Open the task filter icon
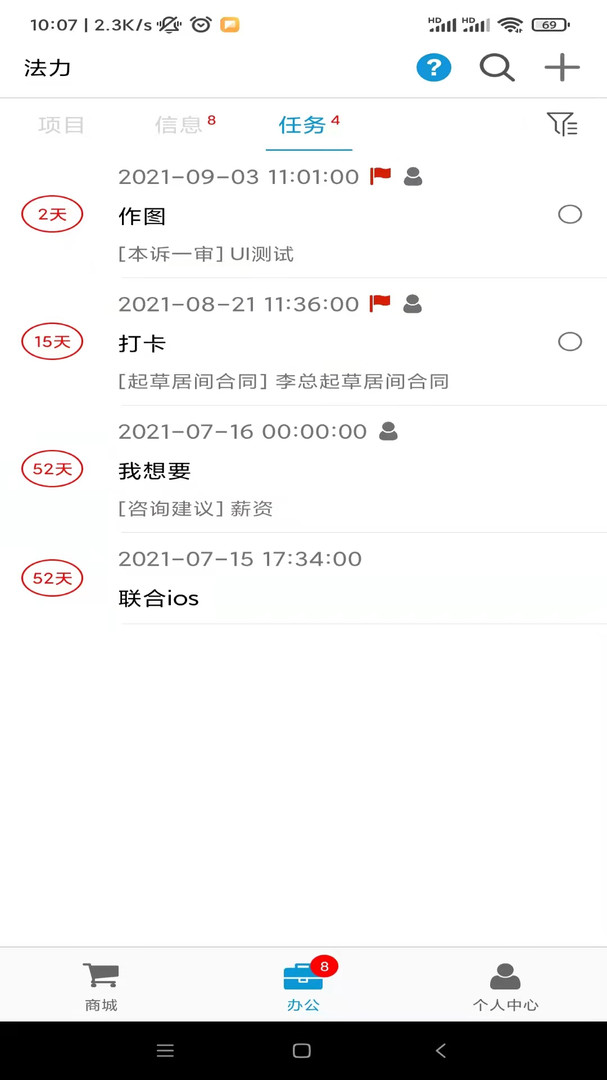607x1080 pixels. tap(562, 125)
